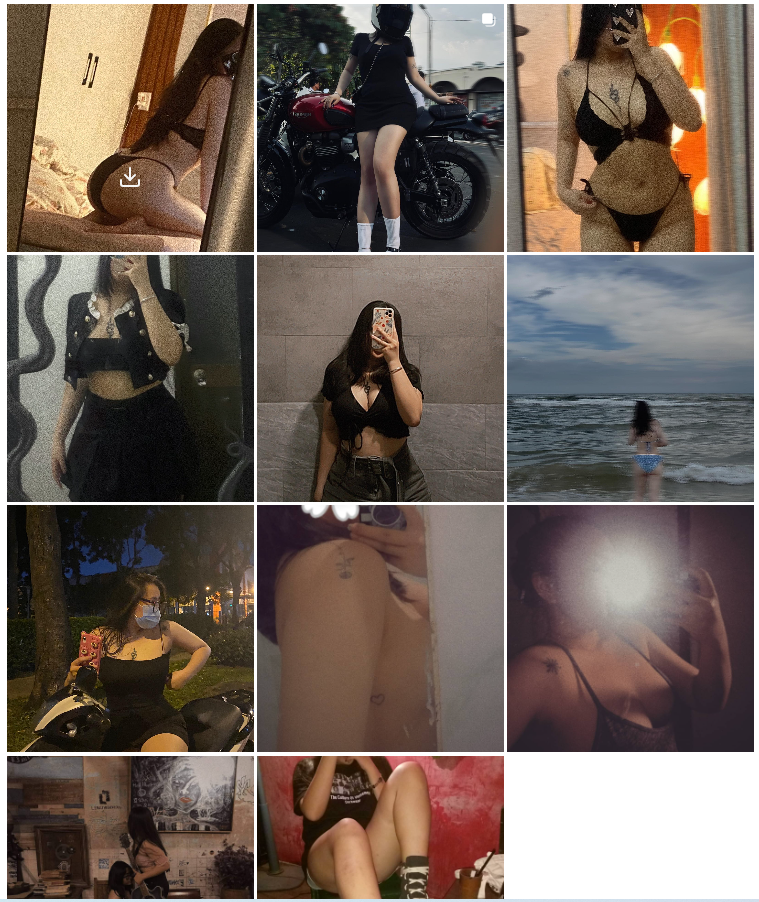Open the beach and cloudy sky photo
Image resolution: width=759 pixels, height=902 pixels.
[630, 378]
